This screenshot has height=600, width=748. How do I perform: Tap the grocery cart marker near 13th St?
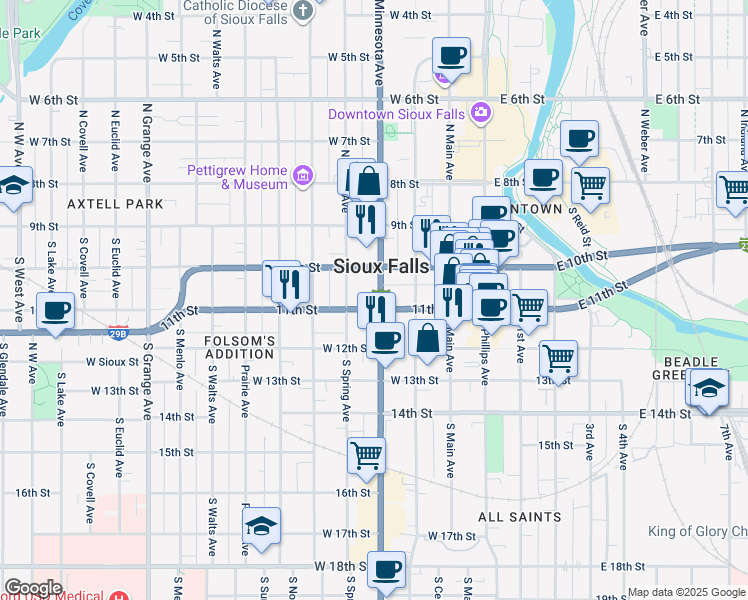(558, 357)
